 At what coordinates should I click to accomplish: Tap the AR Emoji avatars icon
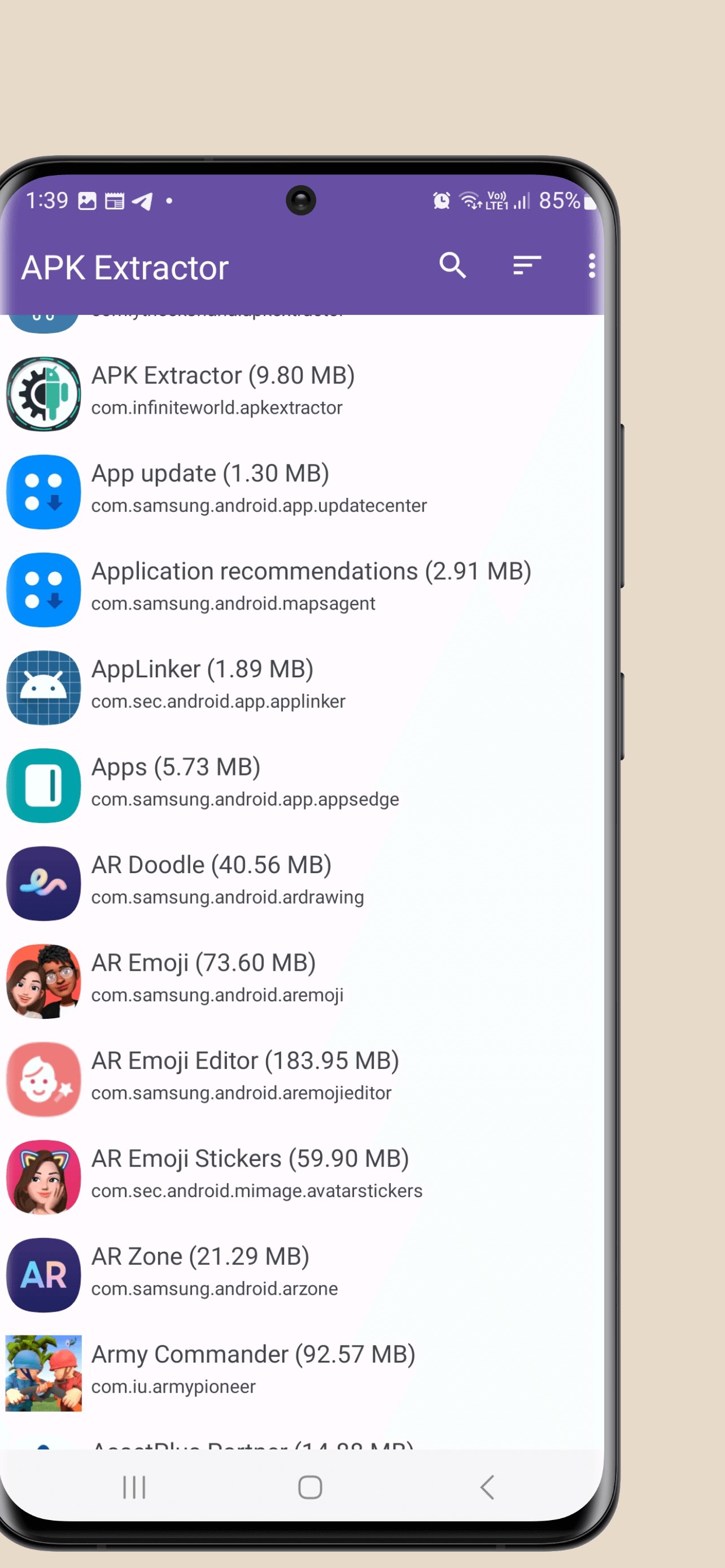coord(43,981)
